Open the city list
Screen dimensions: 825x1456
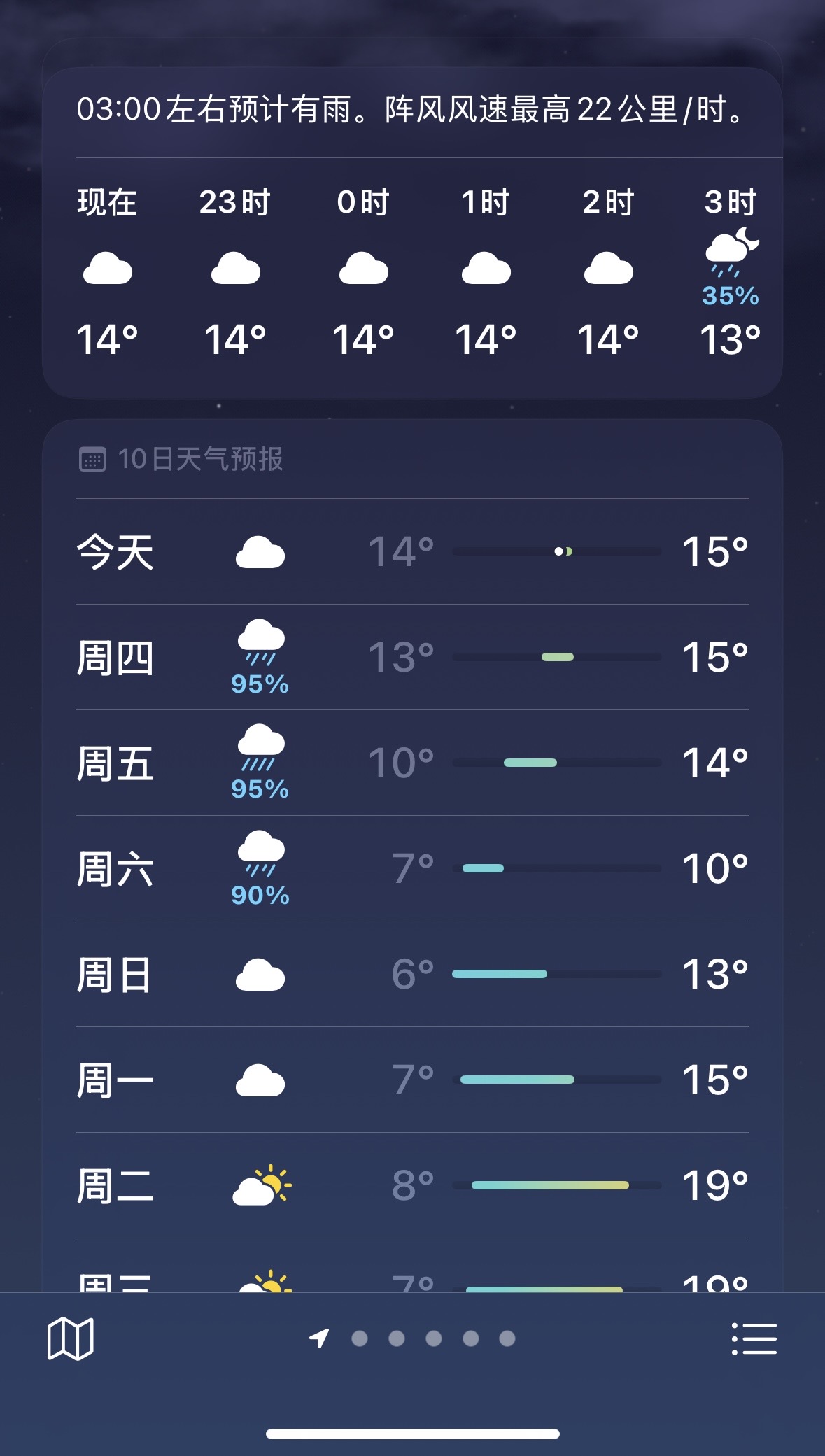(754, 1338)
